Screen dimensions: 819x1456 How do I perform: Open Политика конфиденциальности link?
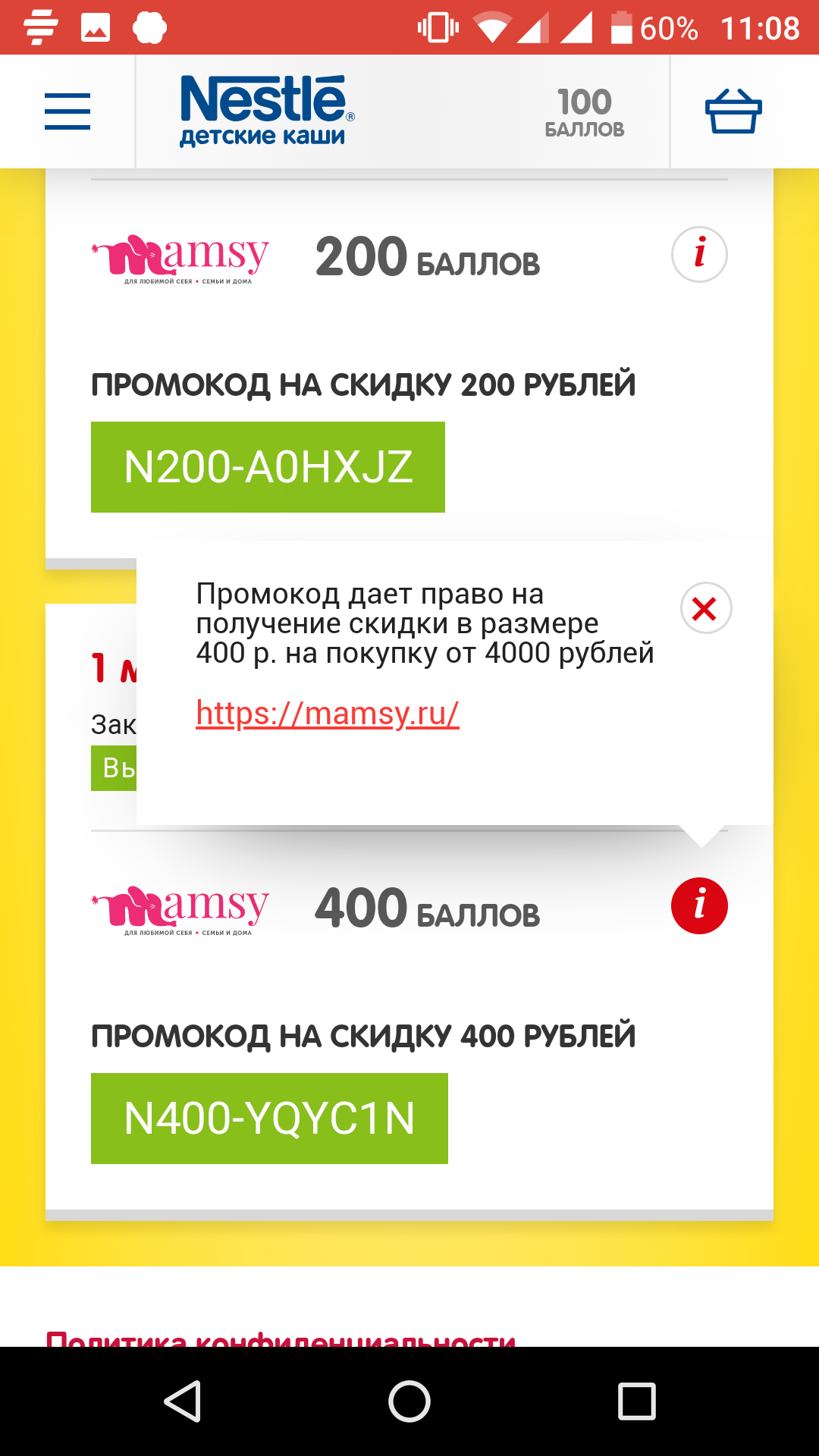pyautogui.click(x=281, y=1338)
